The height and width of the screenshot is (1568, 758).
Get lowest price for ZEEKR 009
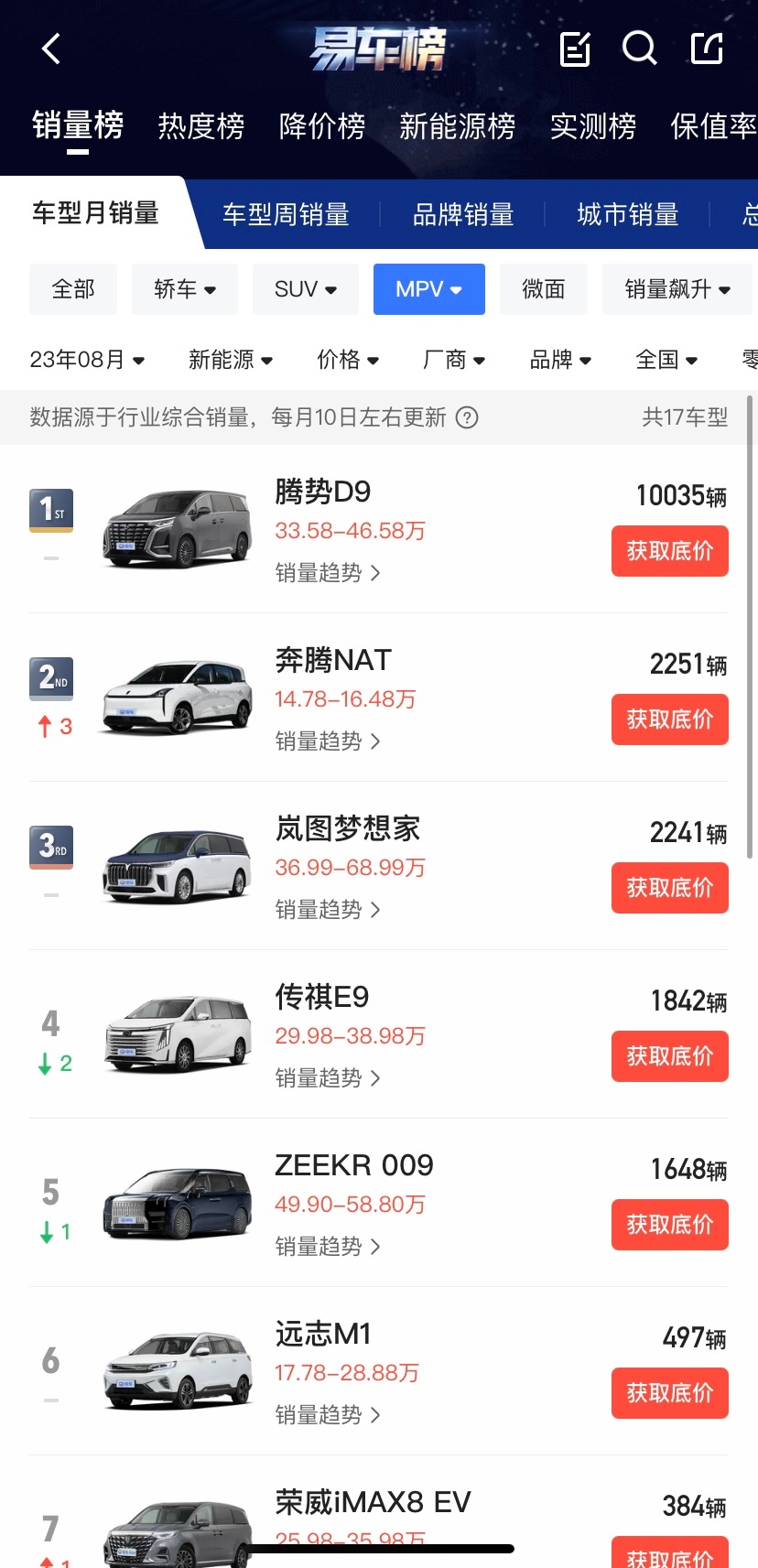(670, 1225)
